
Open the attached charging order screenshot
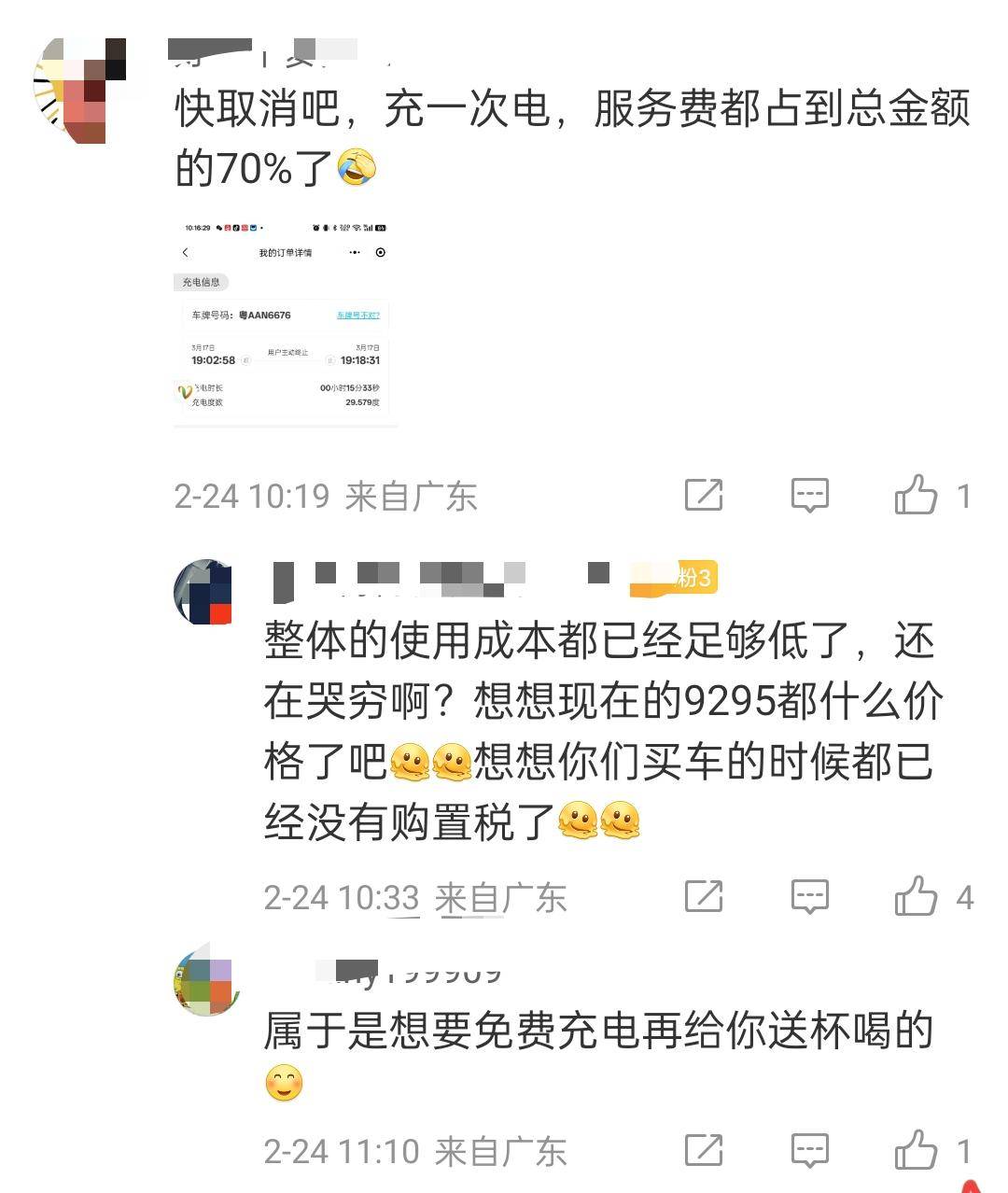tap(285, 321)
